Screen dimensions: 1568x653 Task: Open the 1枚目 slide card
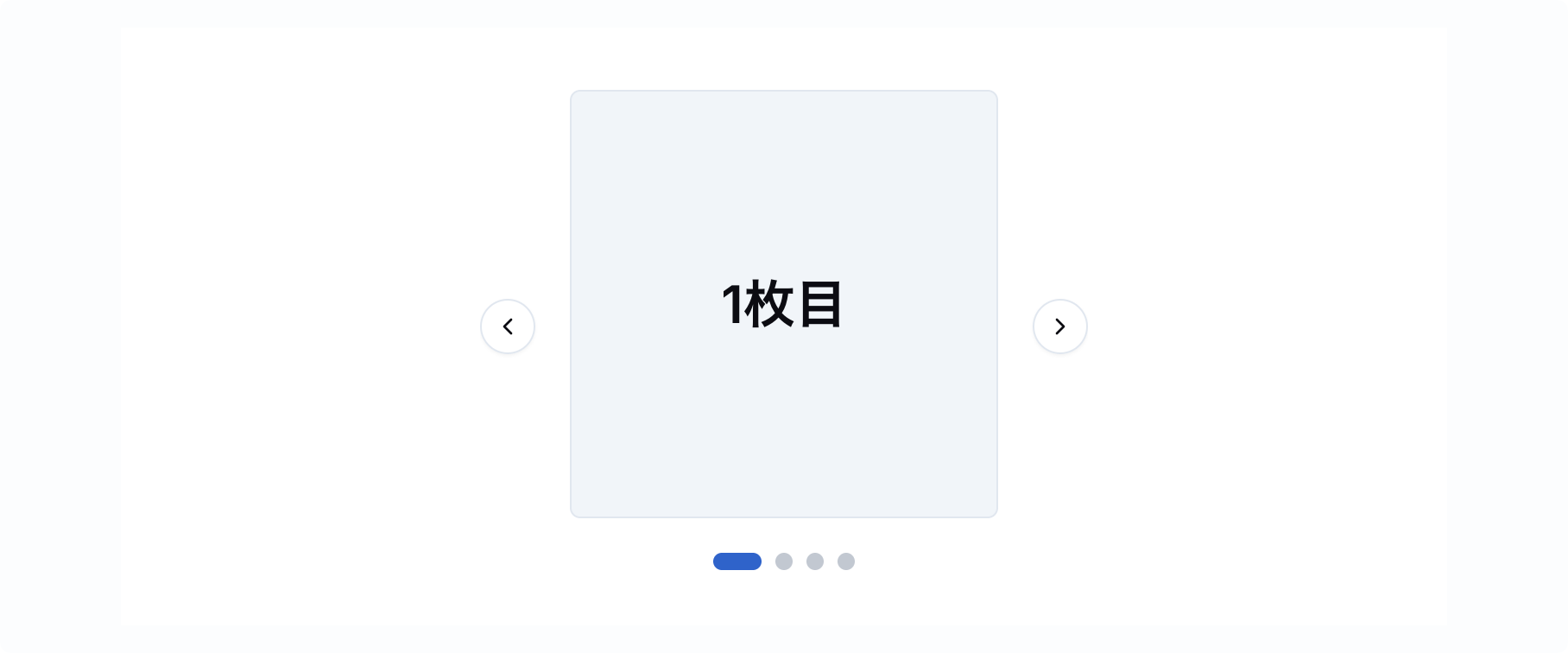point(784,304)
